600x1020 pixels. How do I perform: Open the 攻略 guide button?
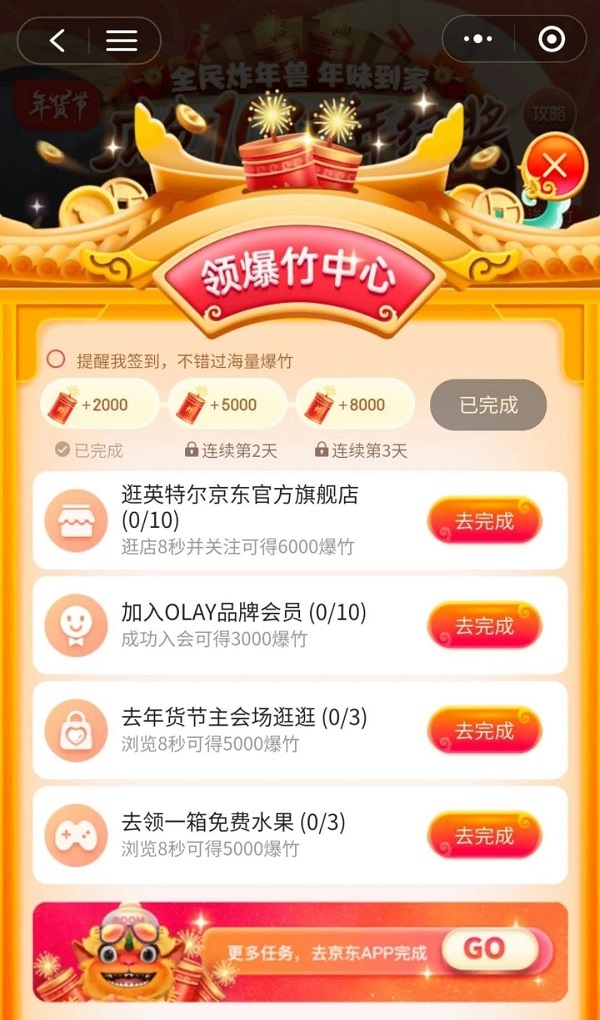coord(547,112)
